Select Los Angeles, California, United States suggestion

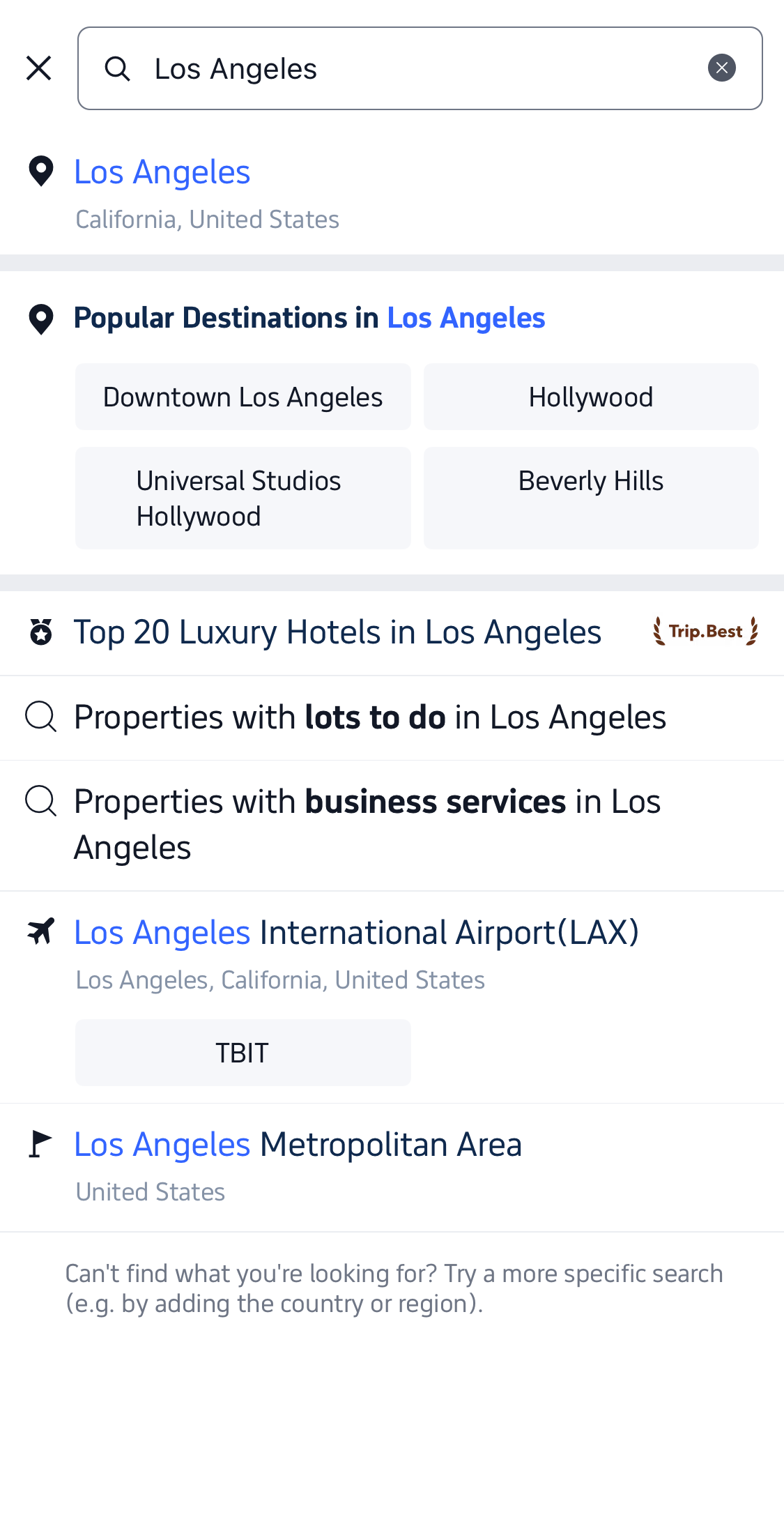(x=162, y=171)
